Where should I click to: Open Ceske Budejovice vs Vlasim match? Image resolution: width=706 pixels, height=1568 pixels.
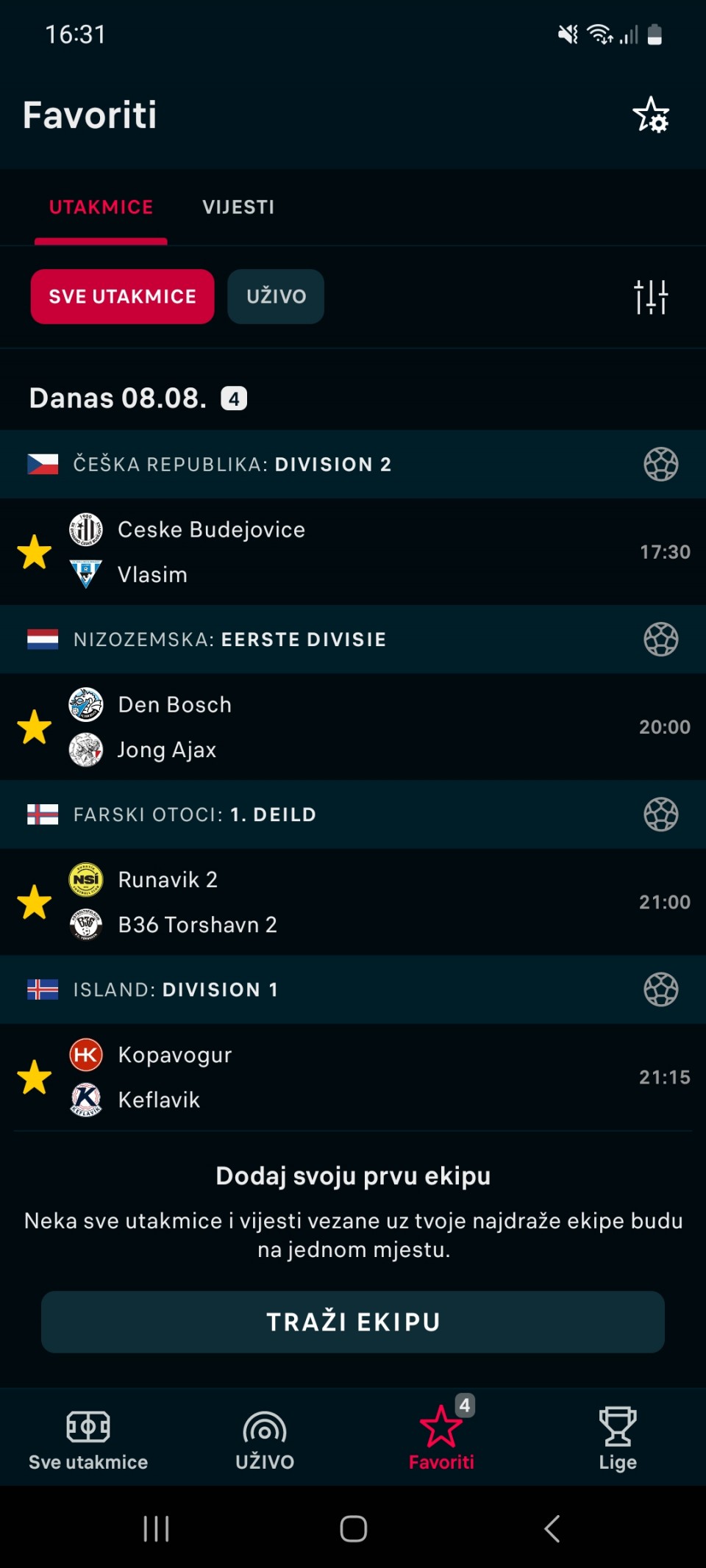point(368,552)
